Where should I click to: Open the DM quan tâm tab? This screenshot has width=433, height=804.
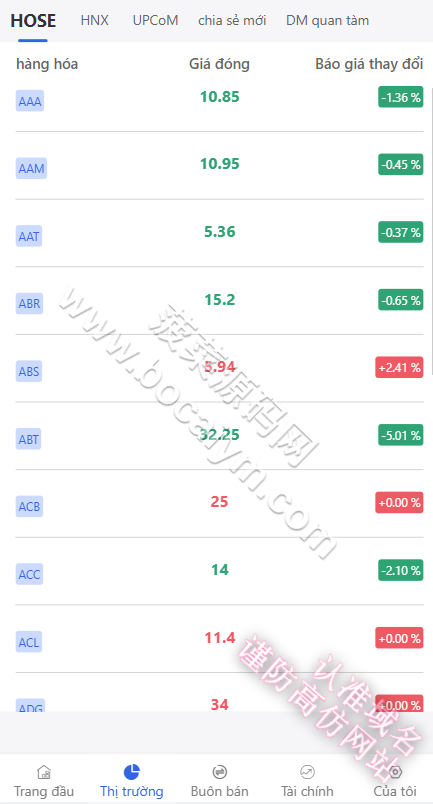(x=327, y=21)
